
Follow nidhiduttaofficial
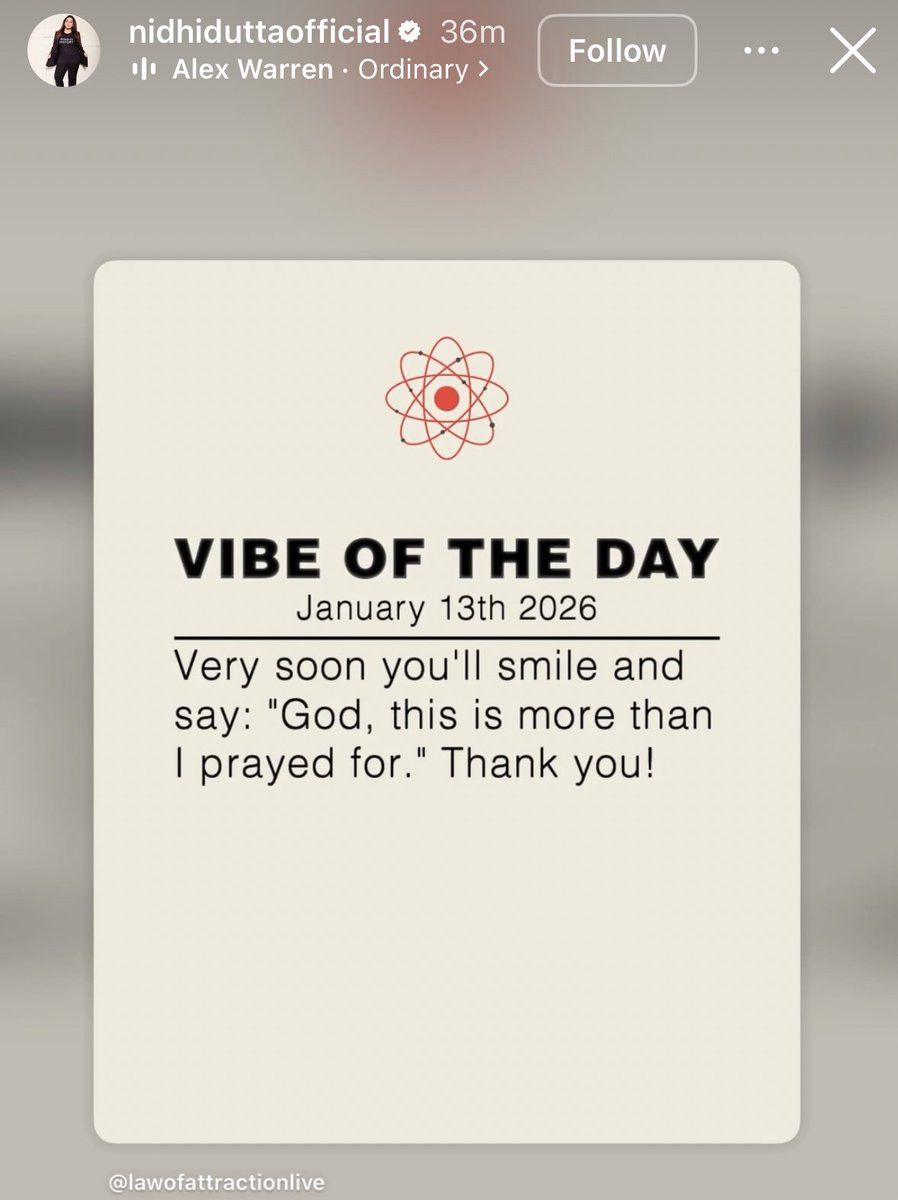(617, 50)
